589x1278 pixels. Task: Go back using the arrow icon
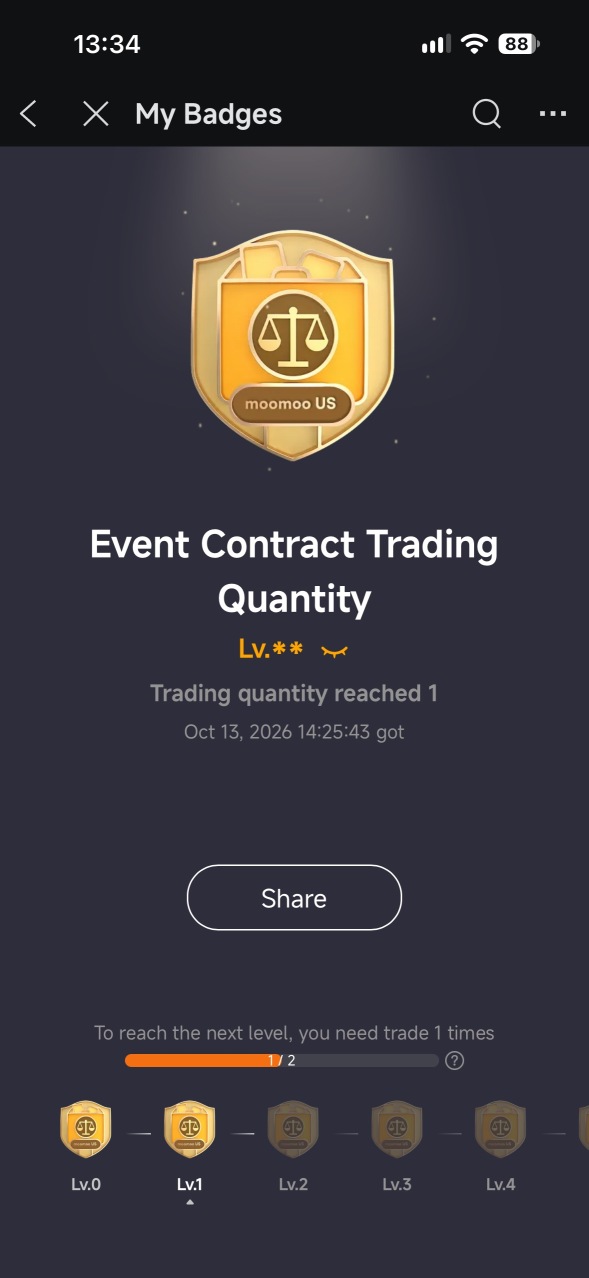(x=29, y=114)
